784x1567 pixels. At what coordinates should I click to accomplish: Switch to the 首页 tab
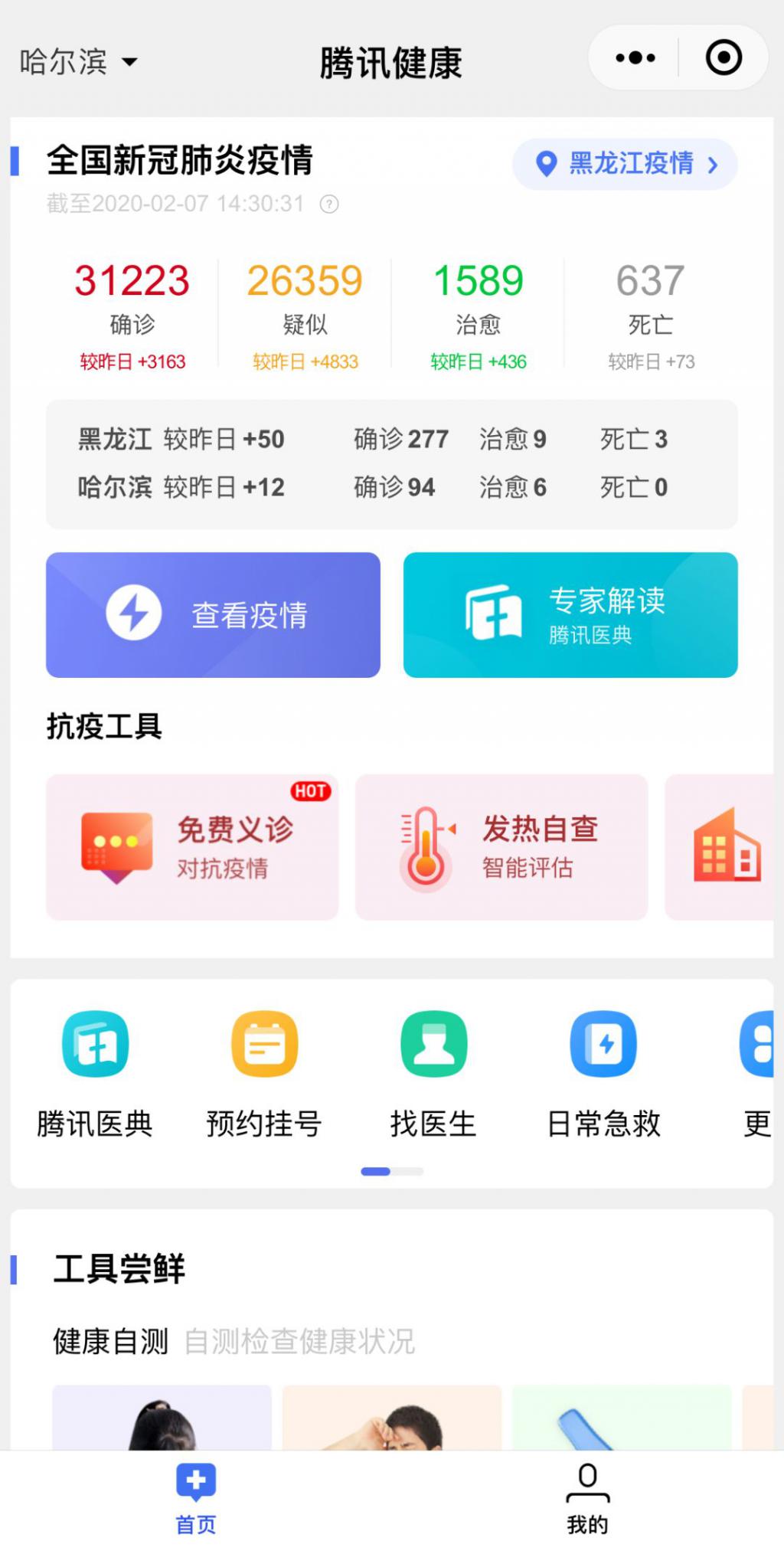click(196, 1499)
